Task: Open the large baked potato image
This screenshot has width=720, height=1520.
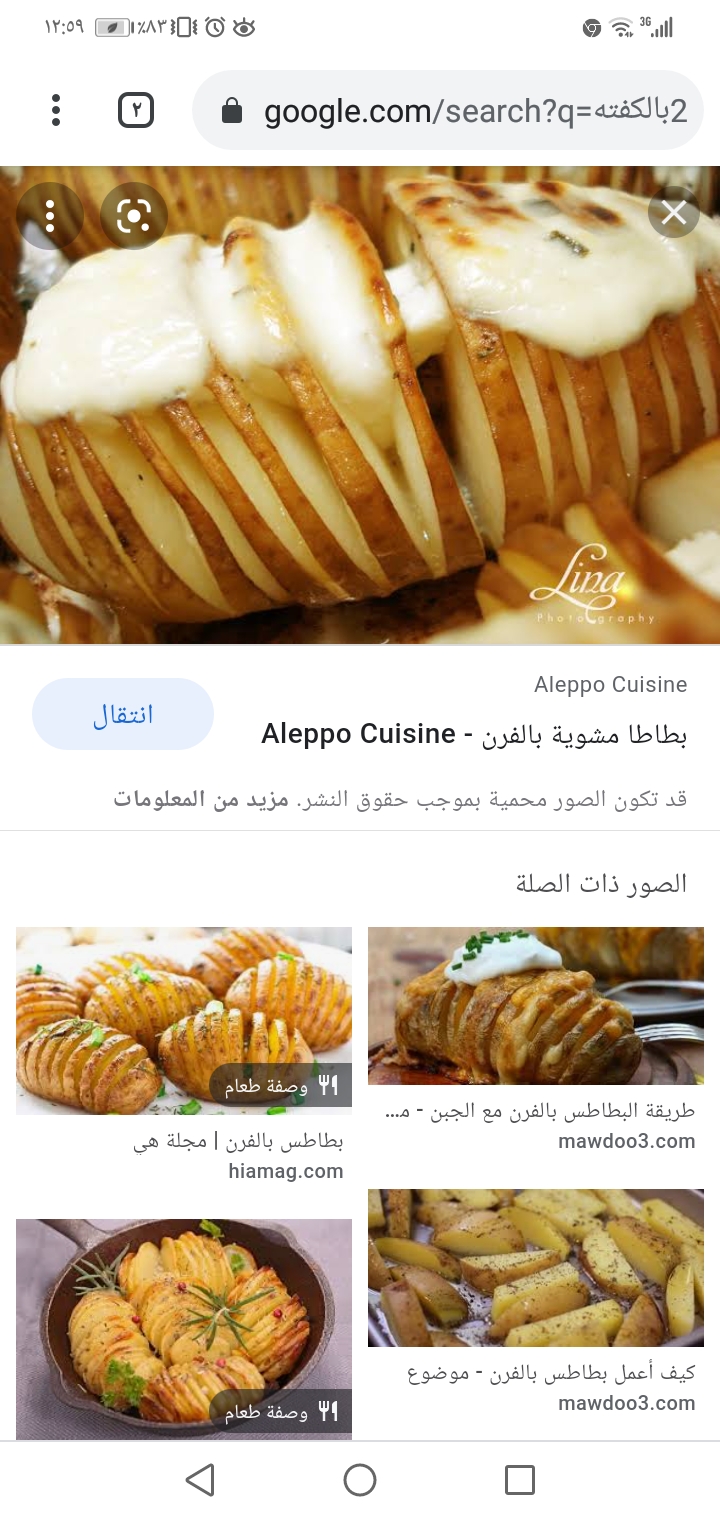Action: point(360,404)
